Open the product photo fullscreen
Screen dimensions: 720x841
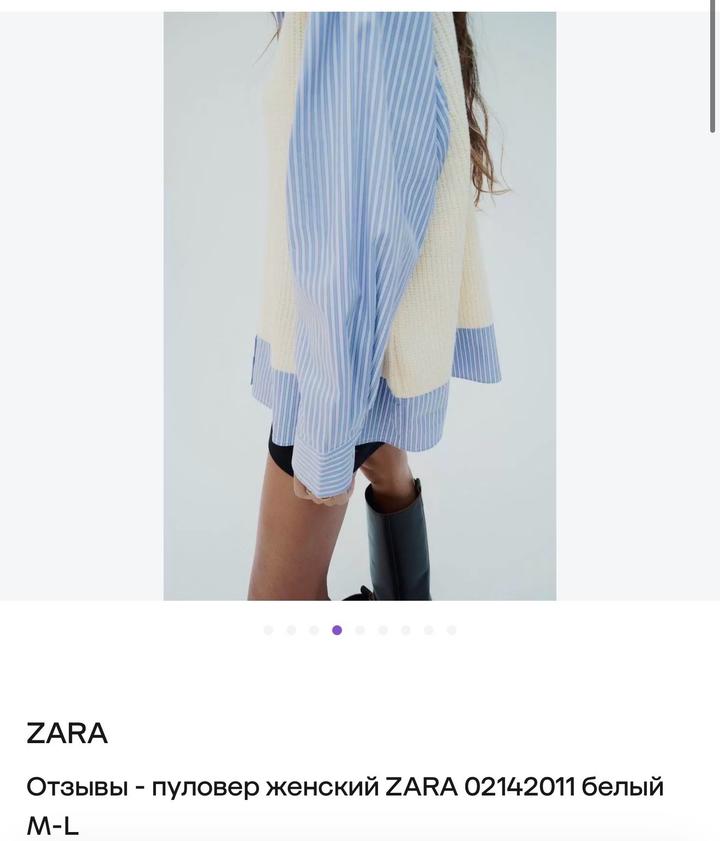360,300
